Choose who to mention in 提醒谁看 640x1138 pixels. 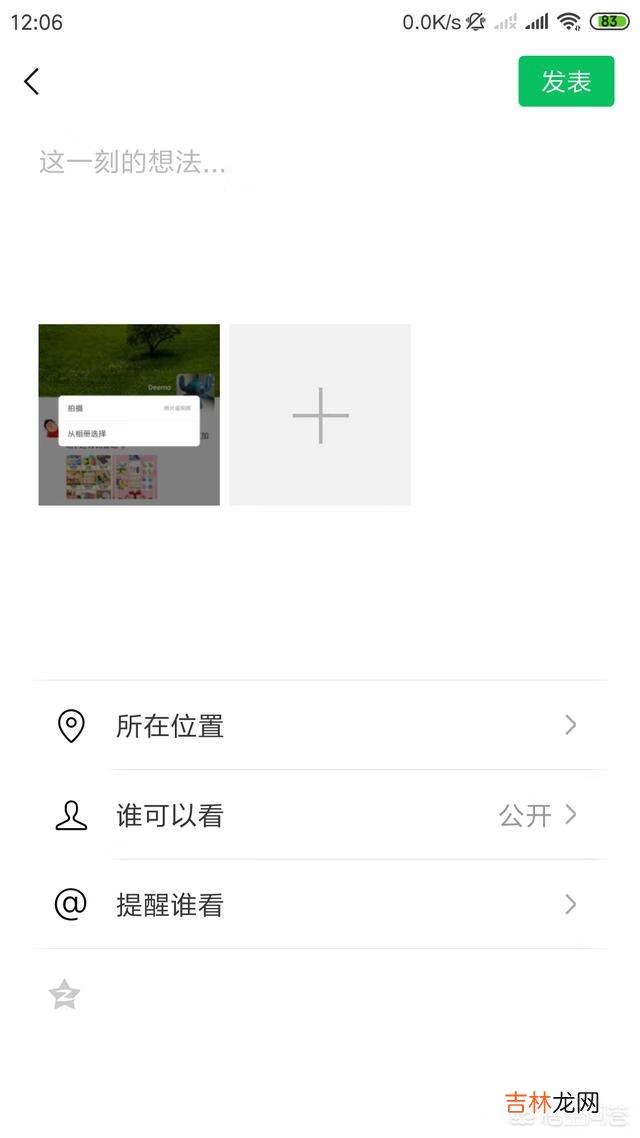[320, 905]
